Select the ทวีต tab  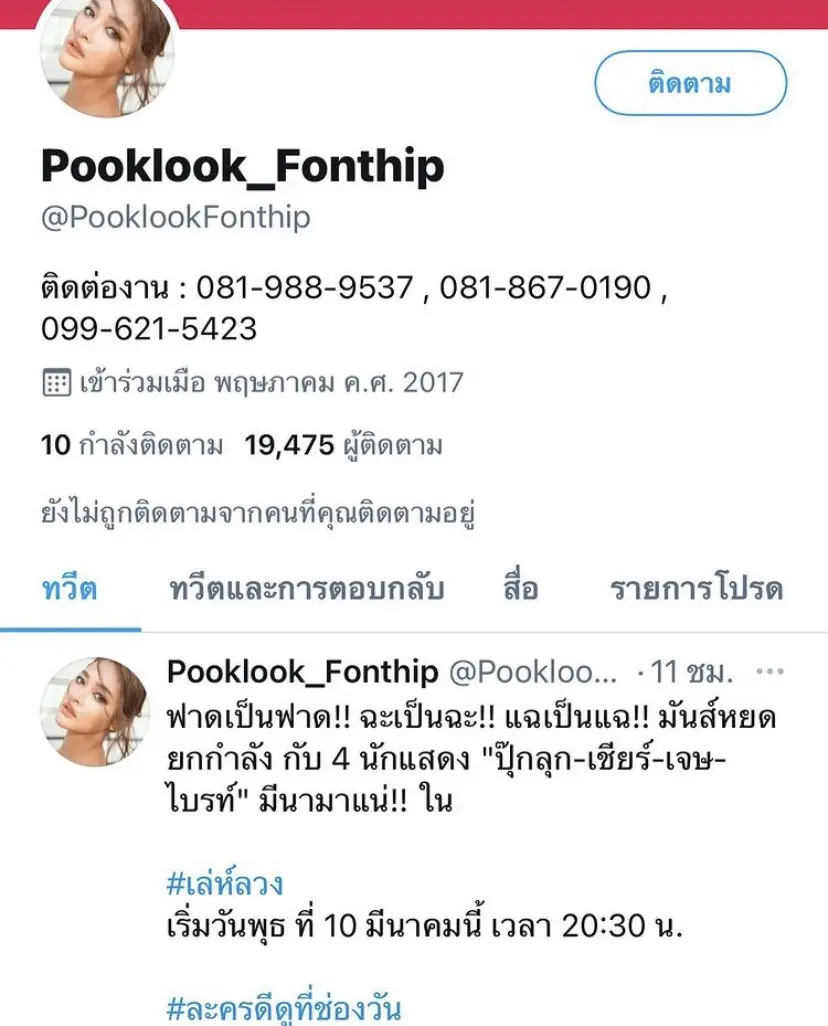coord(70,589)
